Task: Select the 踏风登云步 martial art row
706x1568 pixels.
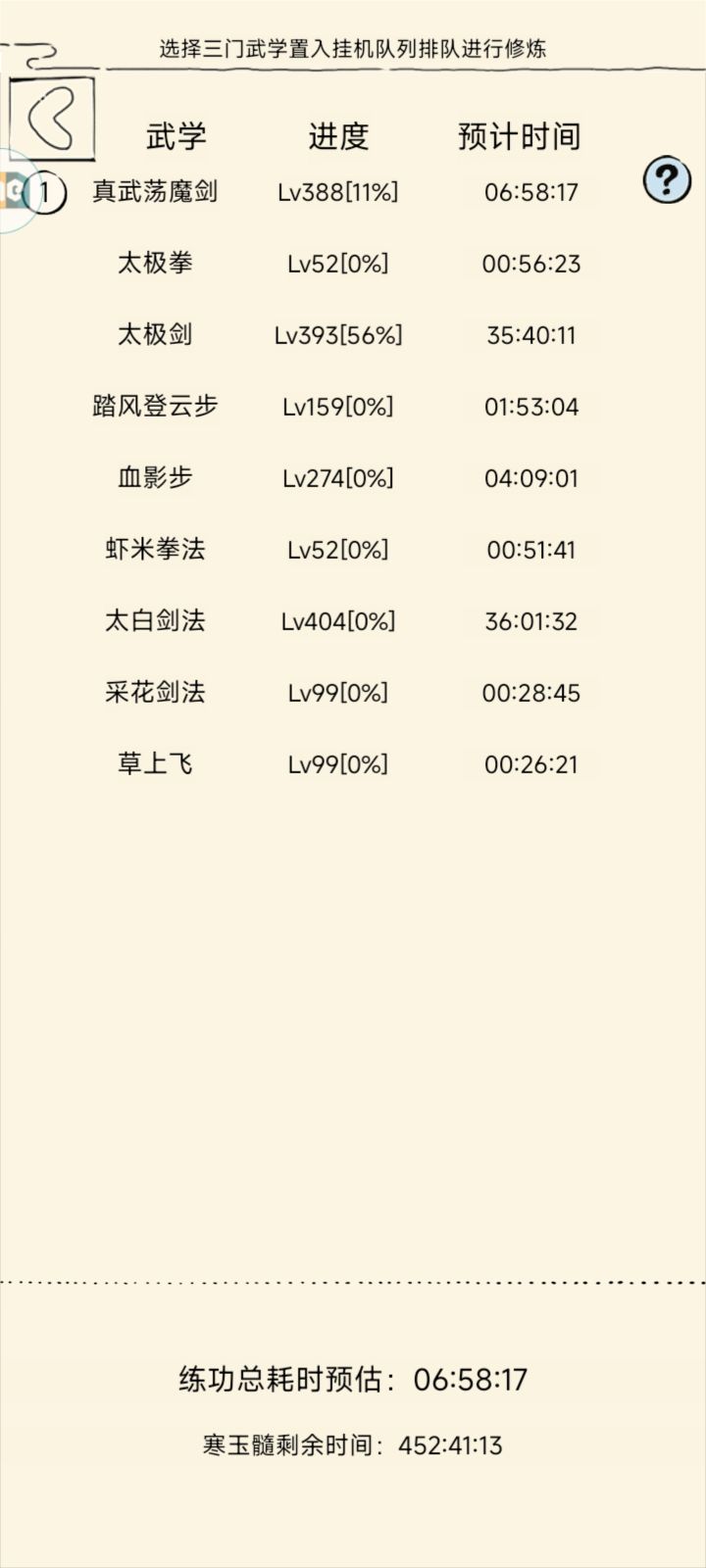Action: 155,406
